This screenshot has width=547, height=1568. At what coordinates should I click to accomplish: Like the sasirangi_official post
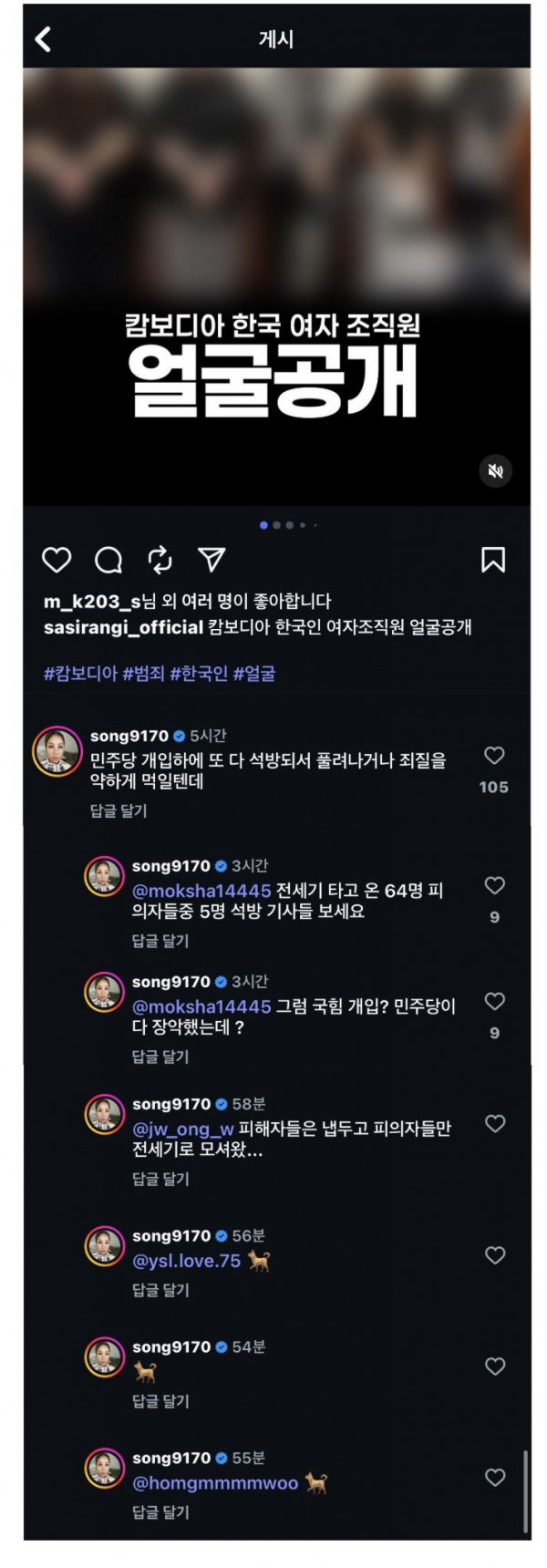click(x=57, y=560)
